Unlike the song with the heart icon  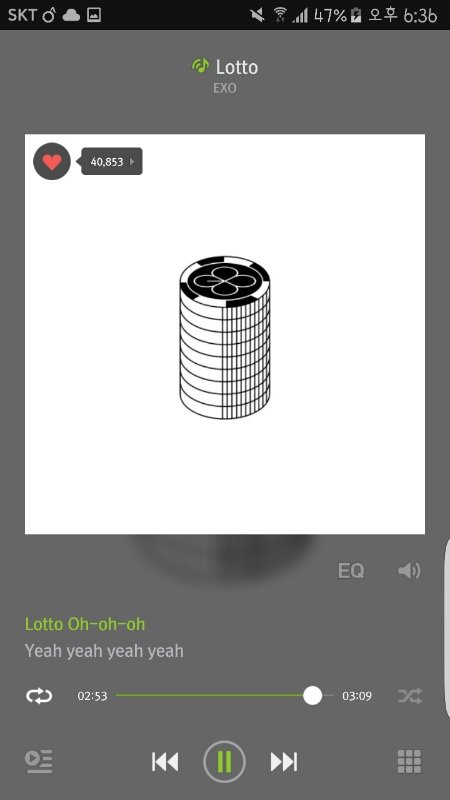(x=52, y=161)
